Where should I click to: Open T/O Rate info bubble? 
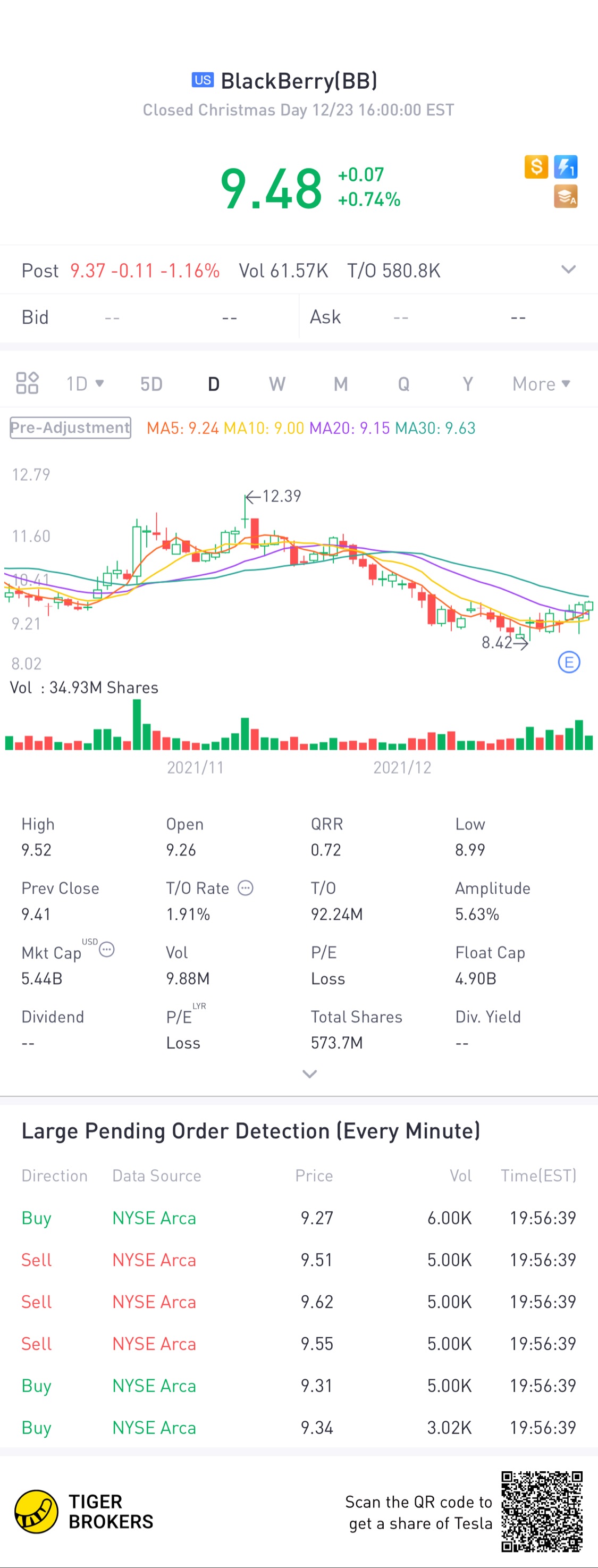tap(245, 888)
